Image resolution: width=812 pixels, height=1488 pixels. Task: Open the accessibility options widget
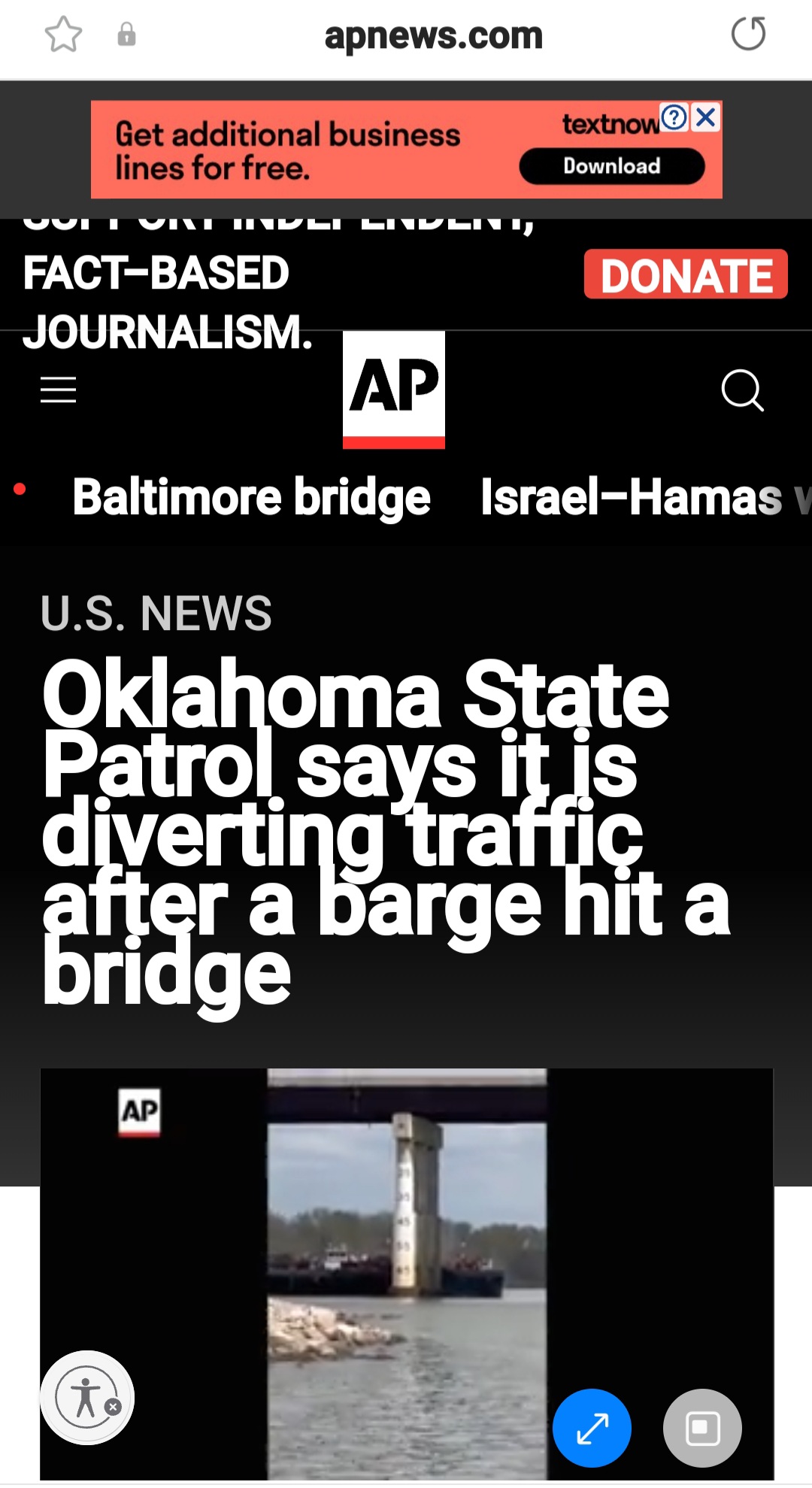coord(87,1398)
